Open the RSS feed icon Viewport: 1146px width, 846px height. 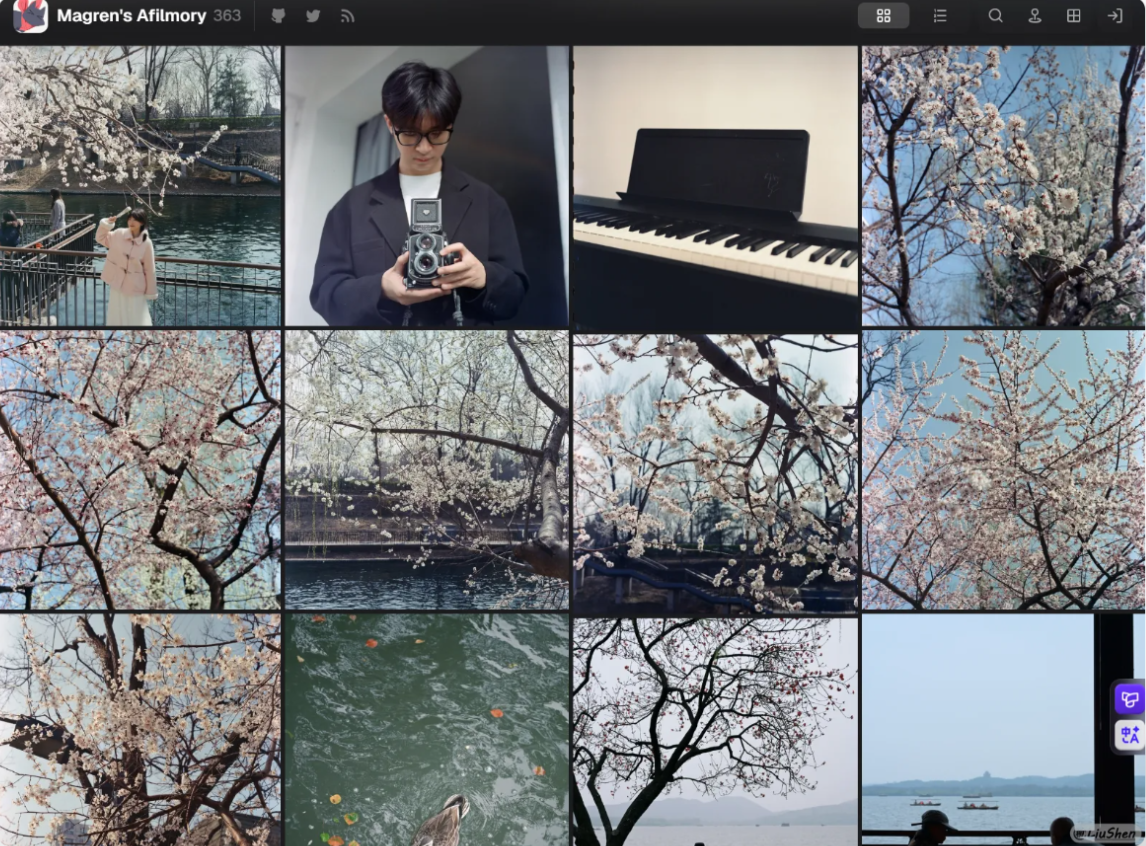coord(347,16)
